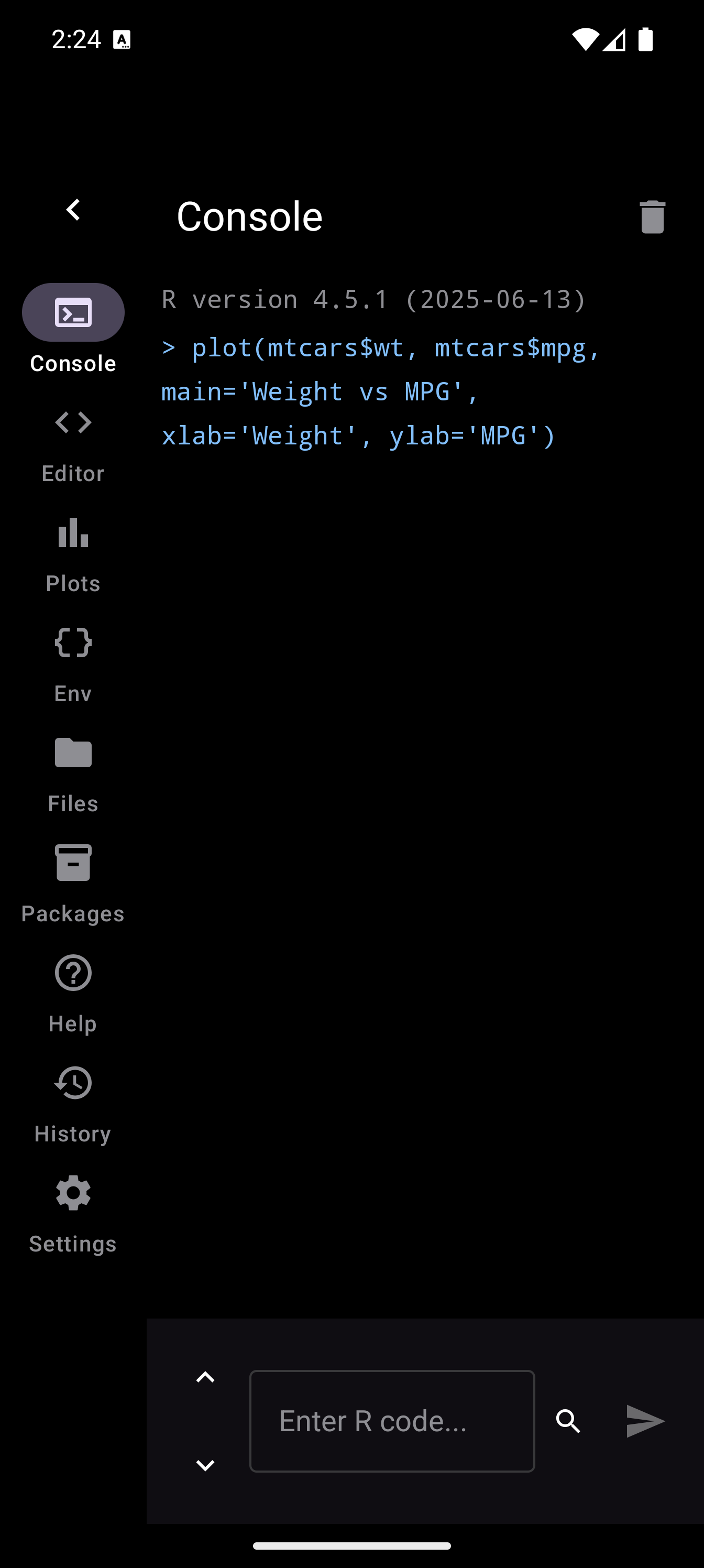Go to the next command with the down chevron
704x1568 pixels.
[x=206, y=1465]
